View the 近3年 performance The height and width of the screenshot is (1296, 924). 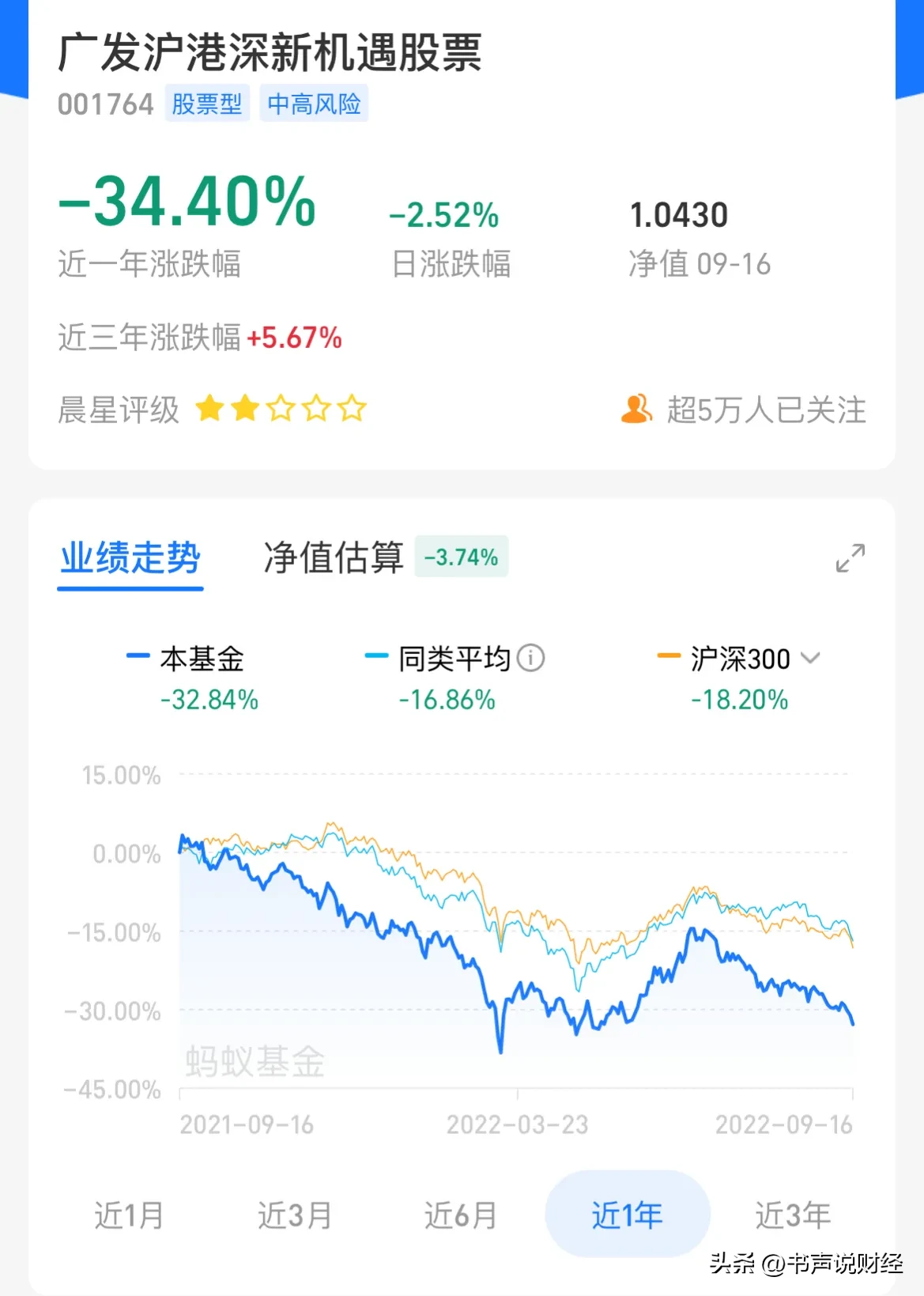(x=793, y=1215)
